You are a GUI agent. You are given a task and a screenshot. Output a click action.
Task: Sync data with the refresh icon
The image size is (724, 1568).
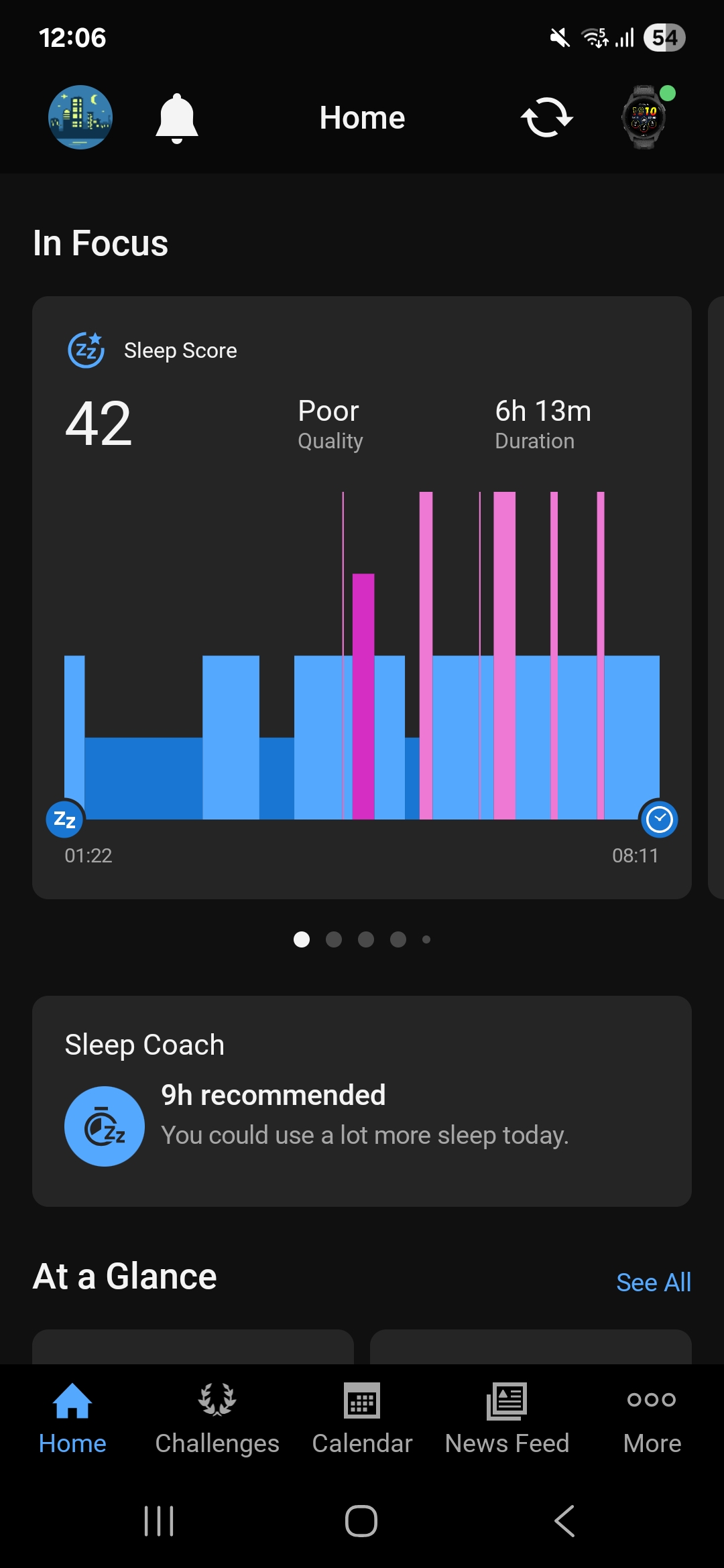[547, 117]
